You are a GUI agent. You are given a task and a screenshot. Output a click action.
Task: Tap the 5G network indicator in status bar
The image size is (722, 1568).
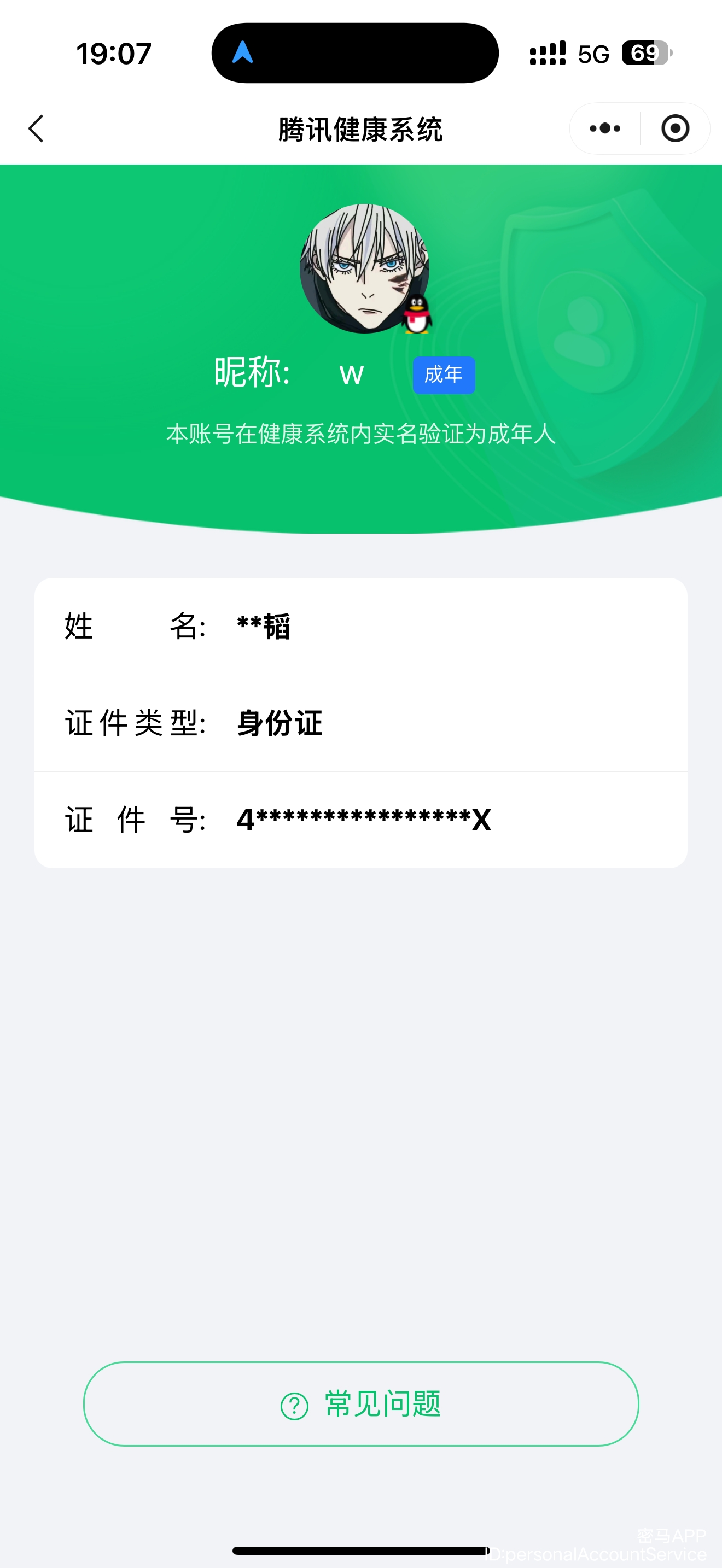tap(592, 54)
